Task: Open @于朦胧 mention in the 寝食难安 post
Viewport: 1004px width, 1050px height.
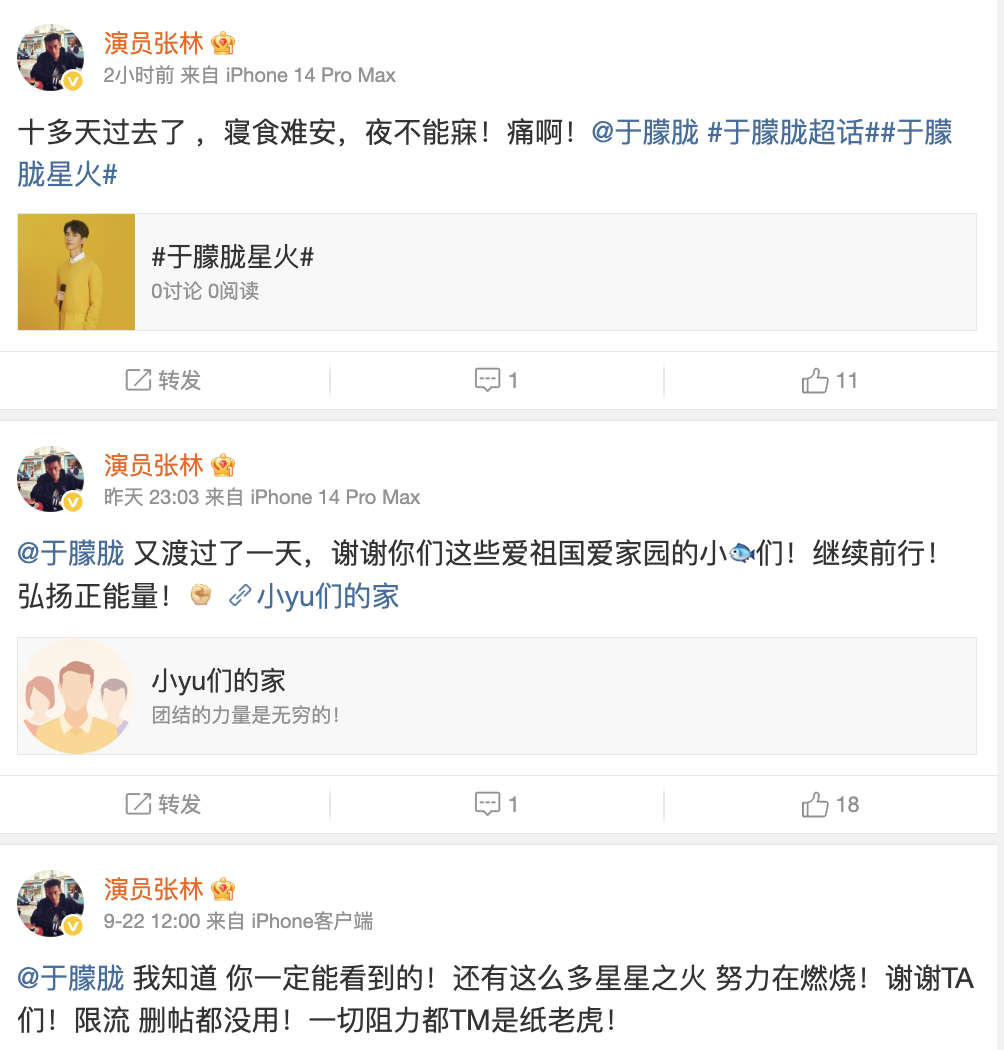Action: 645,133
